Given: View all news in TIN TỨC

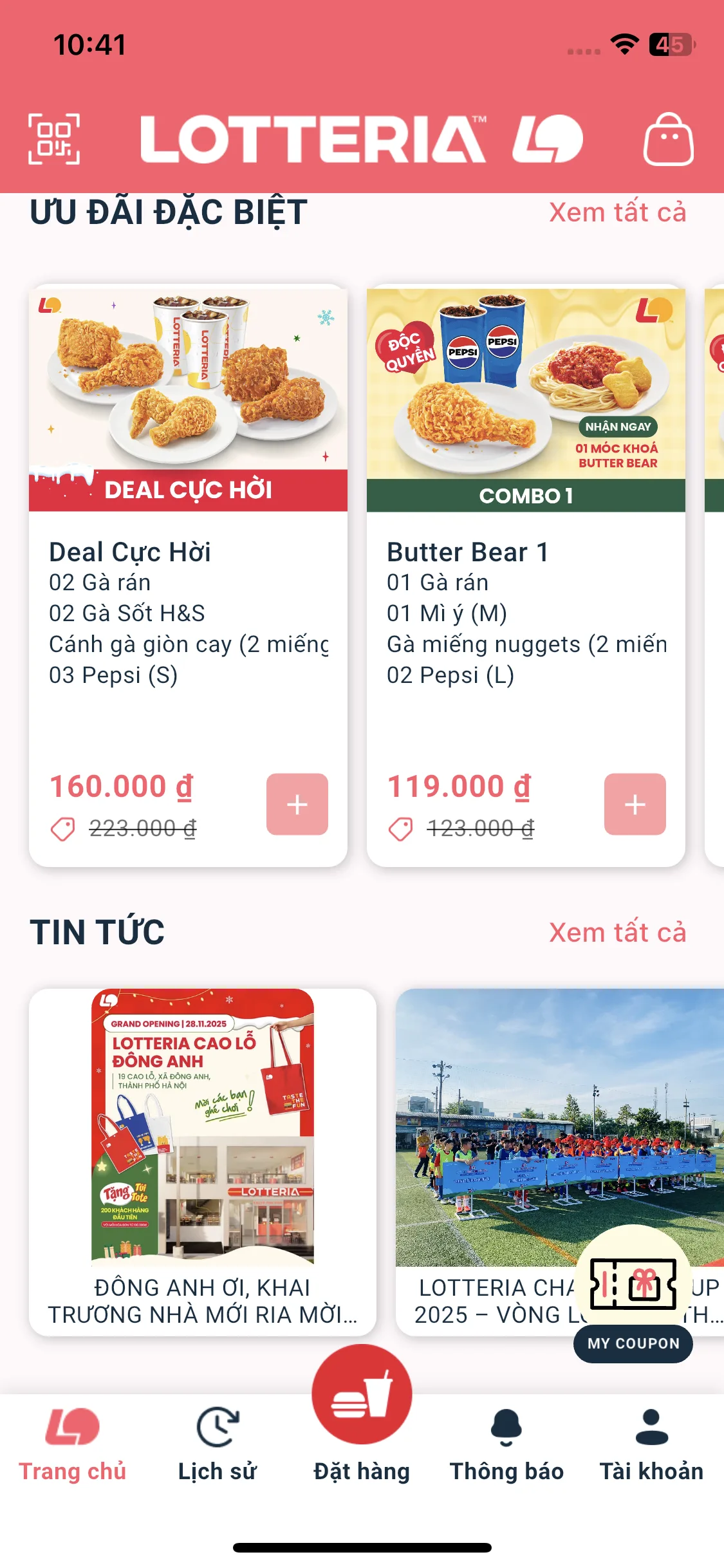Looking at the screenshot, I should coord(617,933).
